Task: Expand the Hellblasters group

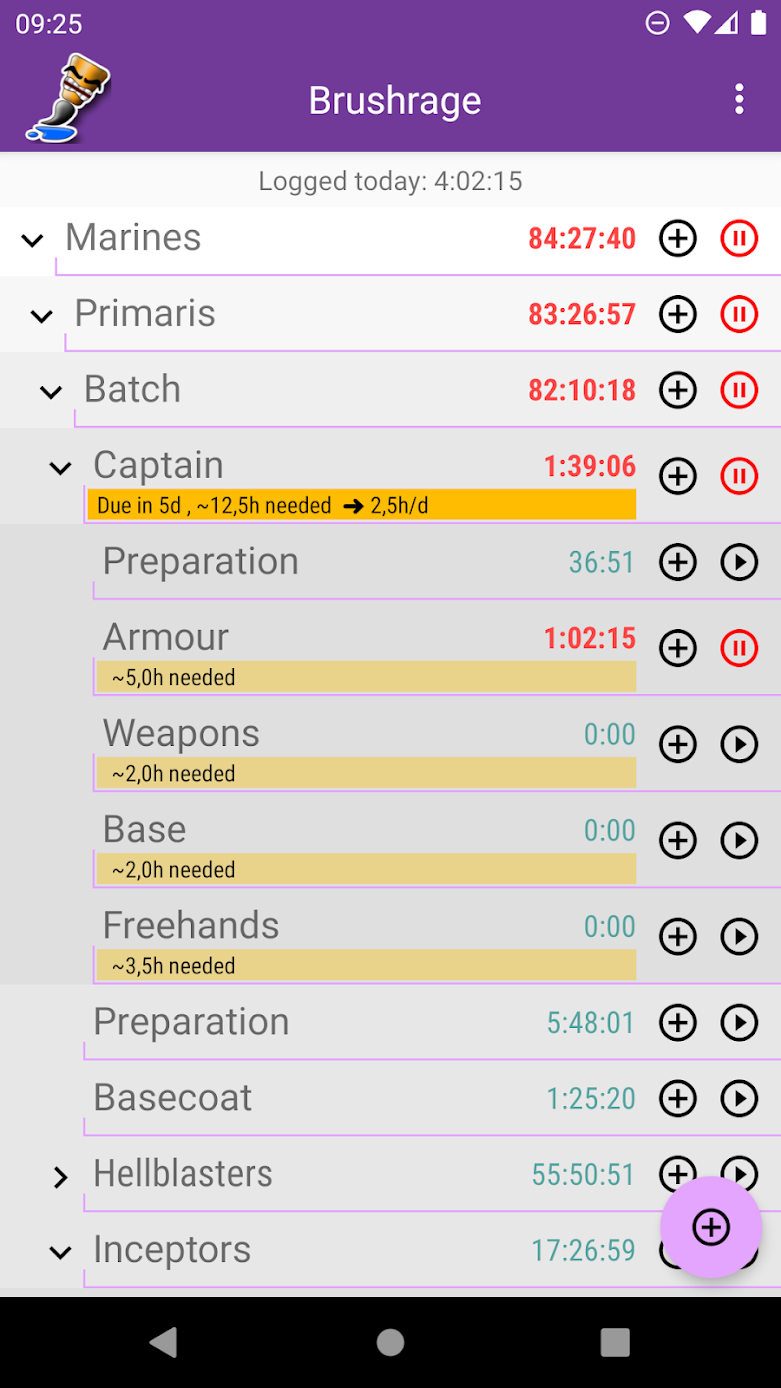Action: [x=61, y=1177]
